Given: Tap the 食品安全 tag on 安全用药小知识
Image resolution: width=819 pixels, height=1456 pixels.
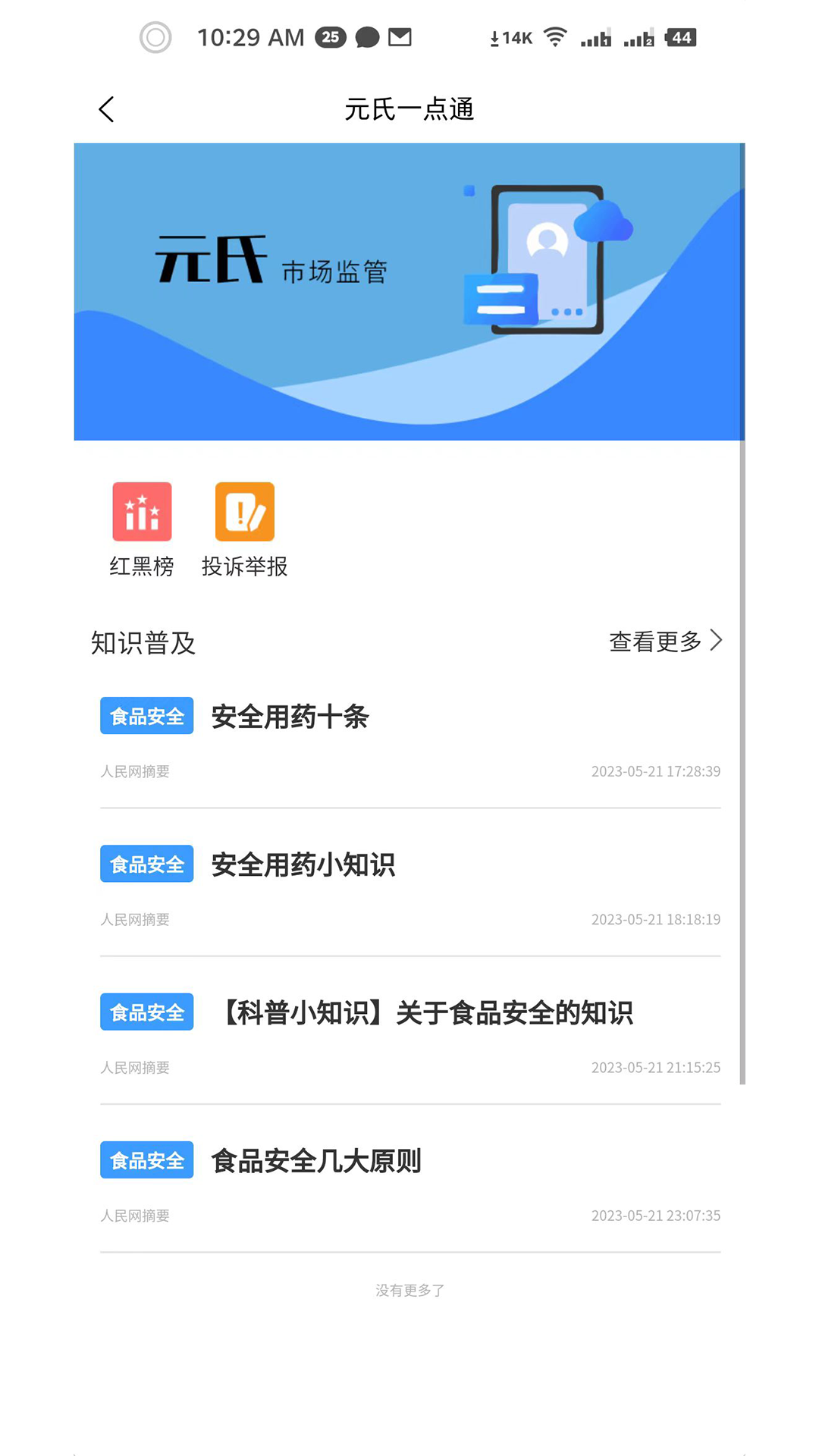Looking at the screenshot, I should (146, 863).
